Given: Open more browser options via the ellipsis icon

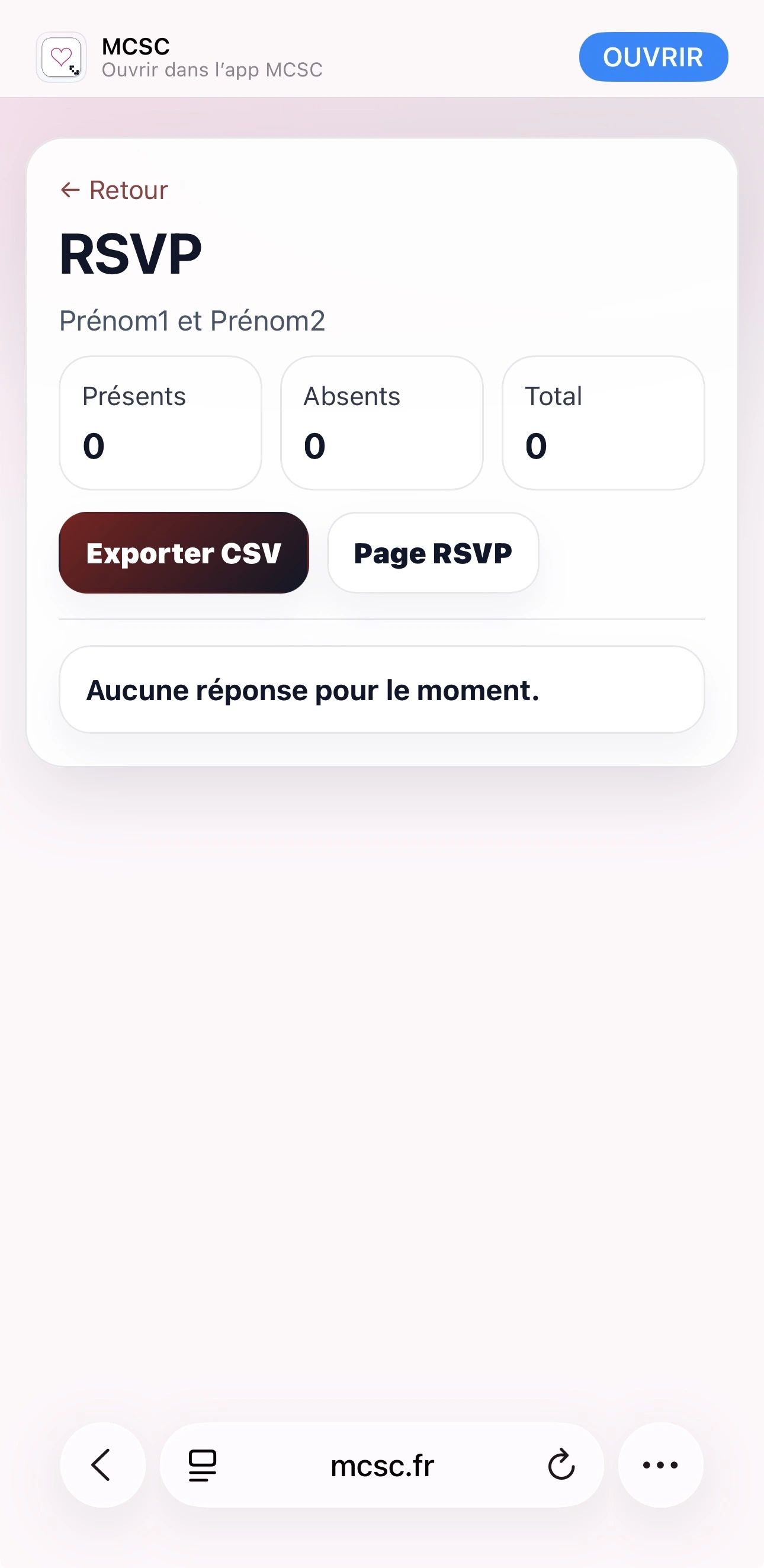Looking at the screenshot, I should coord(660,1465).
